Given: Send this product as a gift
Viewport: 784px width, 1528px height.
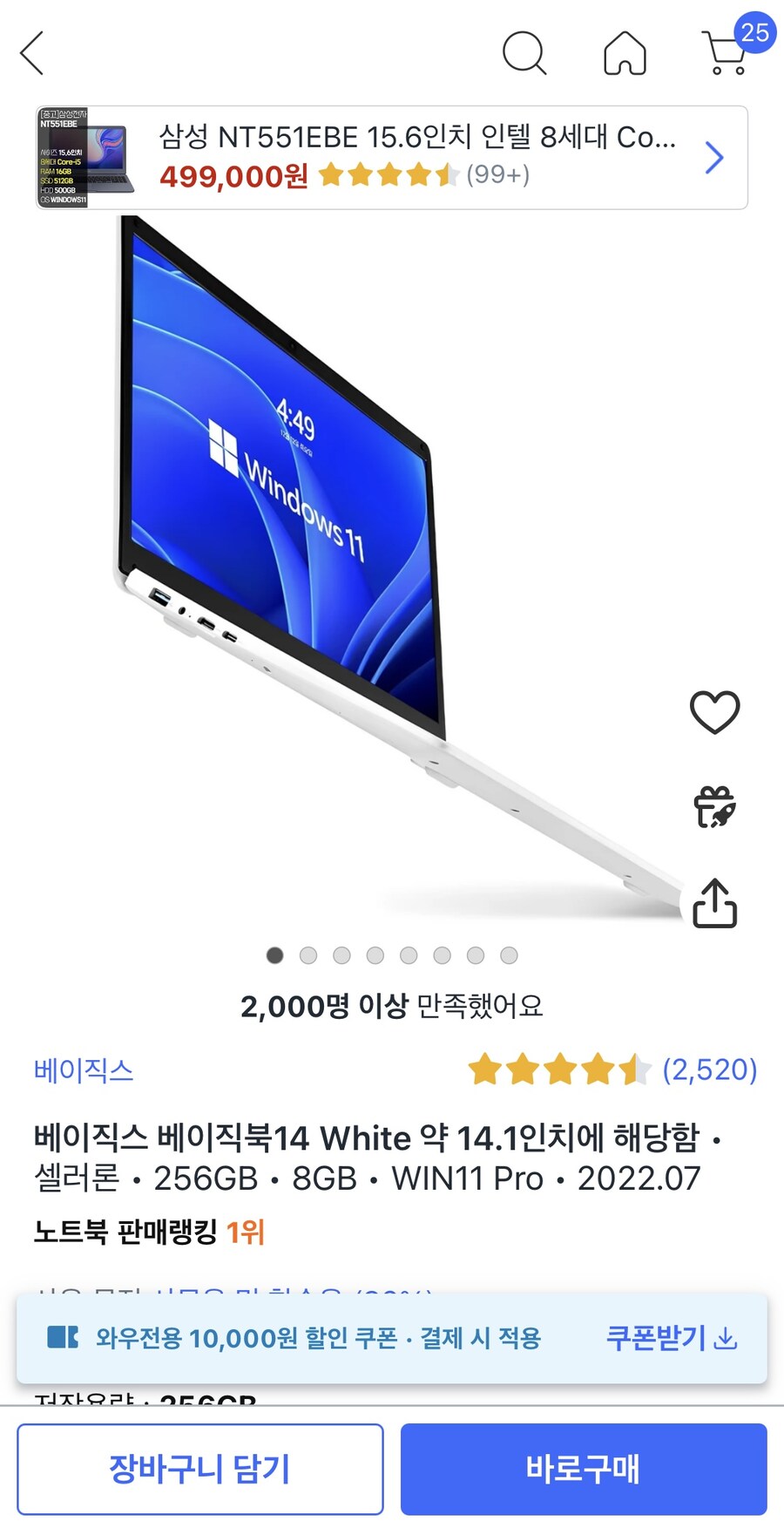Looking at the screenshot, I should pyautogui.click(x=714, y=807).
